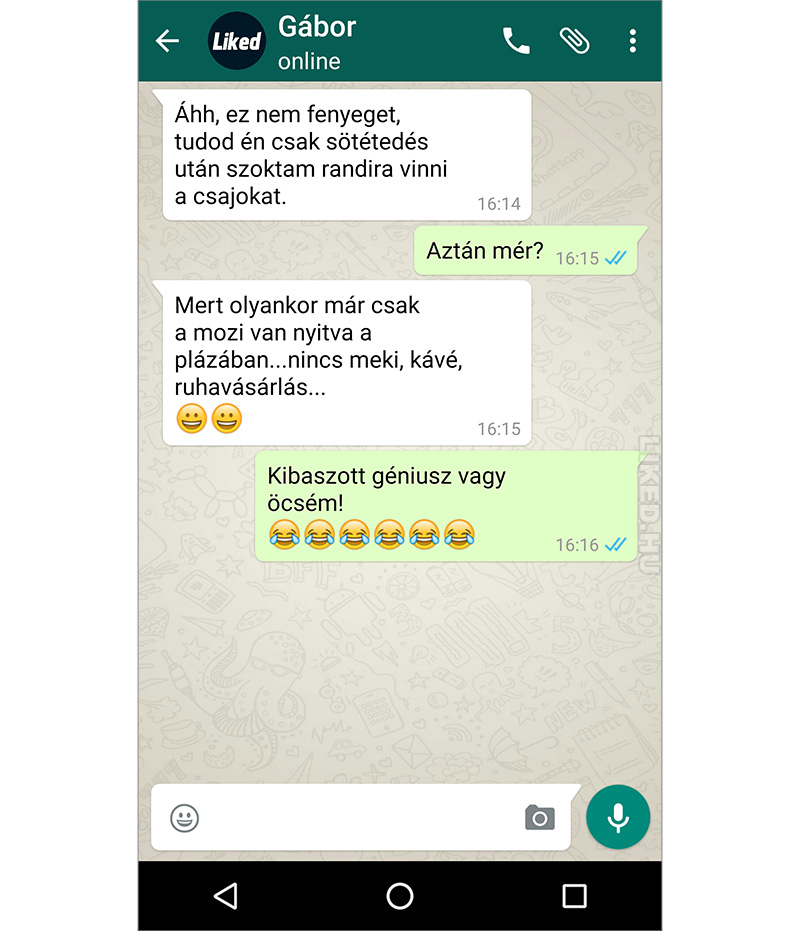
Task: Go back to the chat list
Action: 167,41
